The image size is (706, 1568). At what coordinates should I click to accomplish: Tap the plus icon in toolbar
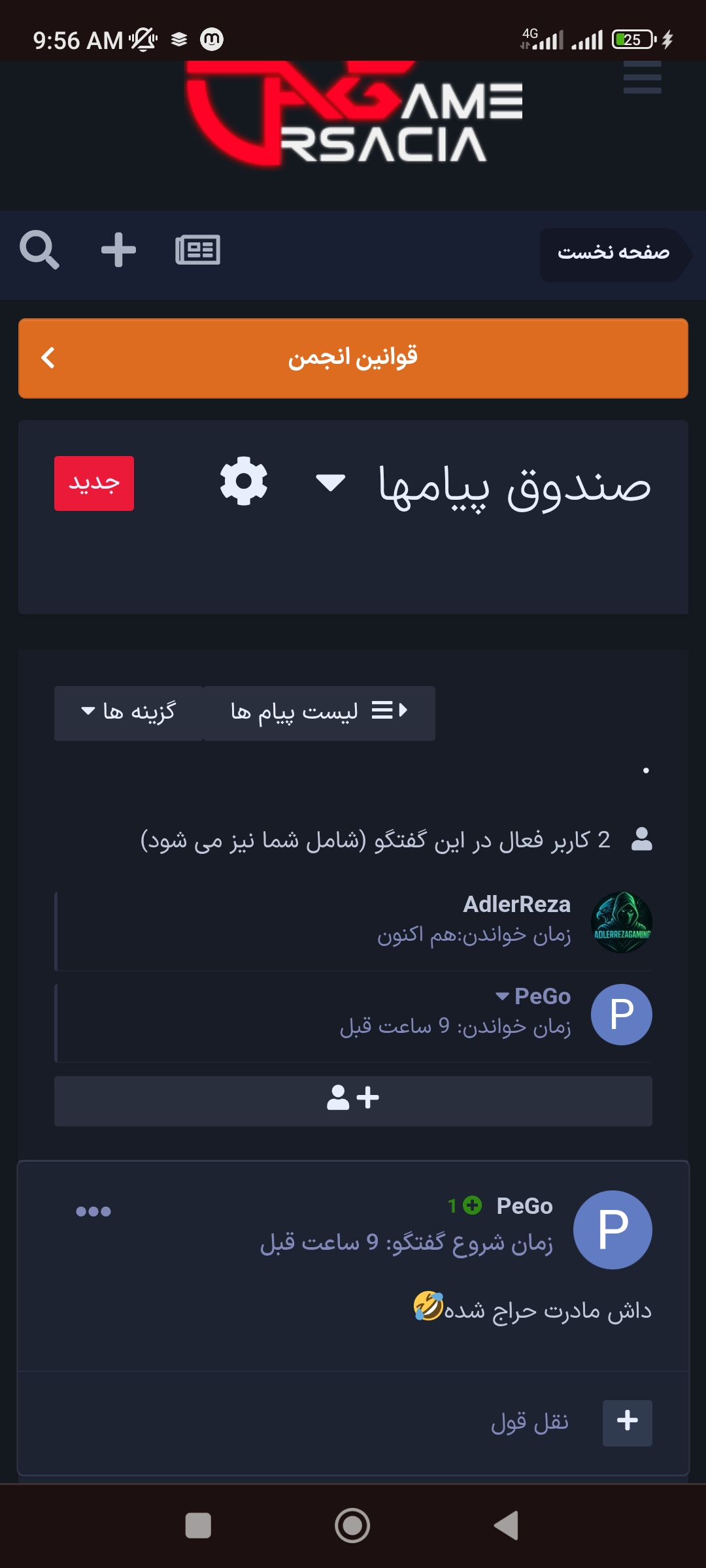pyautogui.click(x=118, y=250)
